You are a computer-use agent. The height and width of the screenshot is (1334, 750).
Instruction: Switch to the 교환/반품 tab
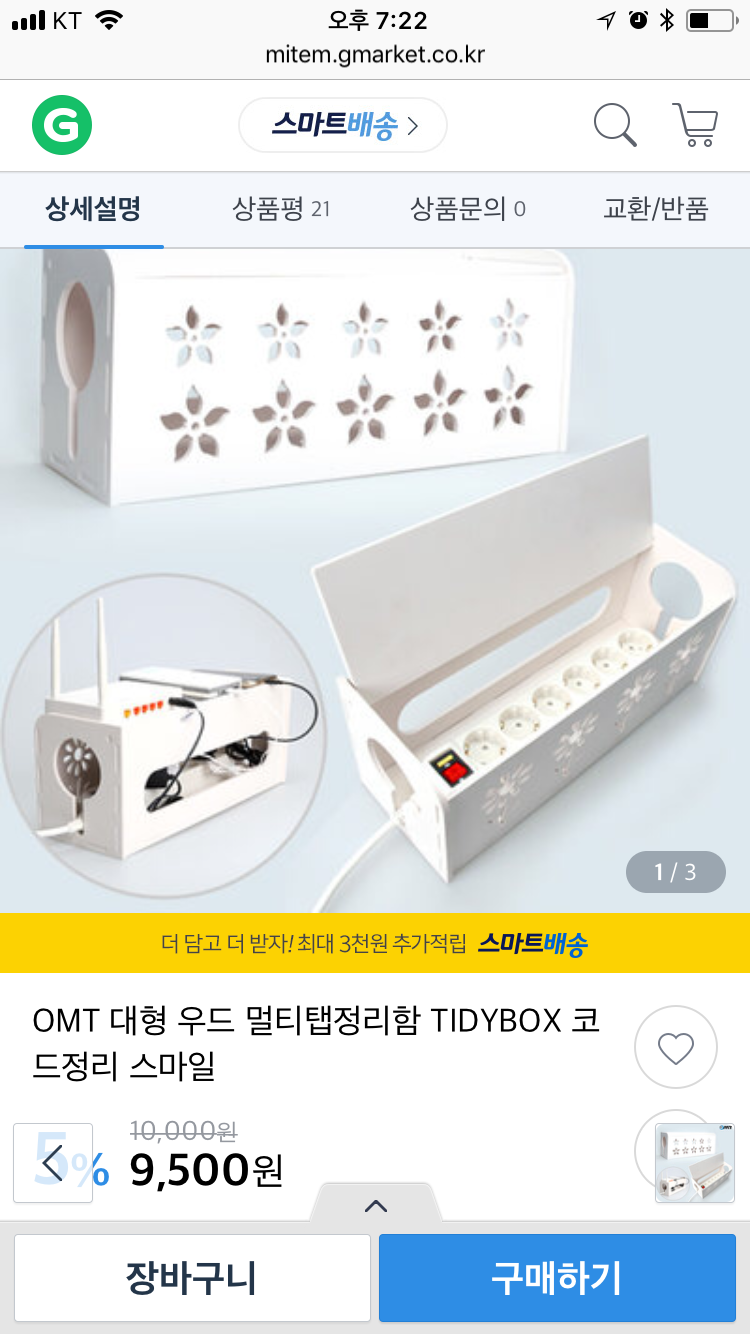tap(656, 209)
